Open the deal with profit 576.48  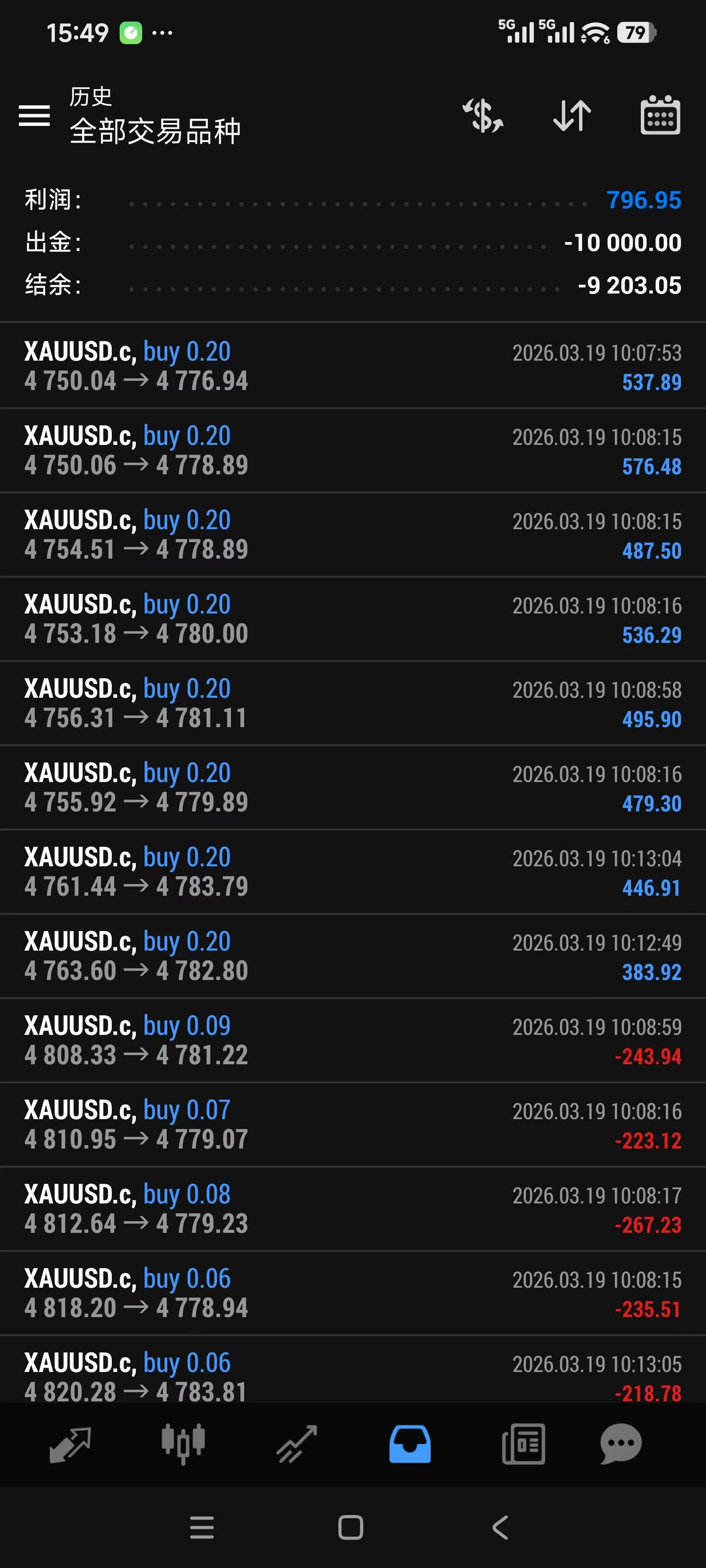coord(353,450)
